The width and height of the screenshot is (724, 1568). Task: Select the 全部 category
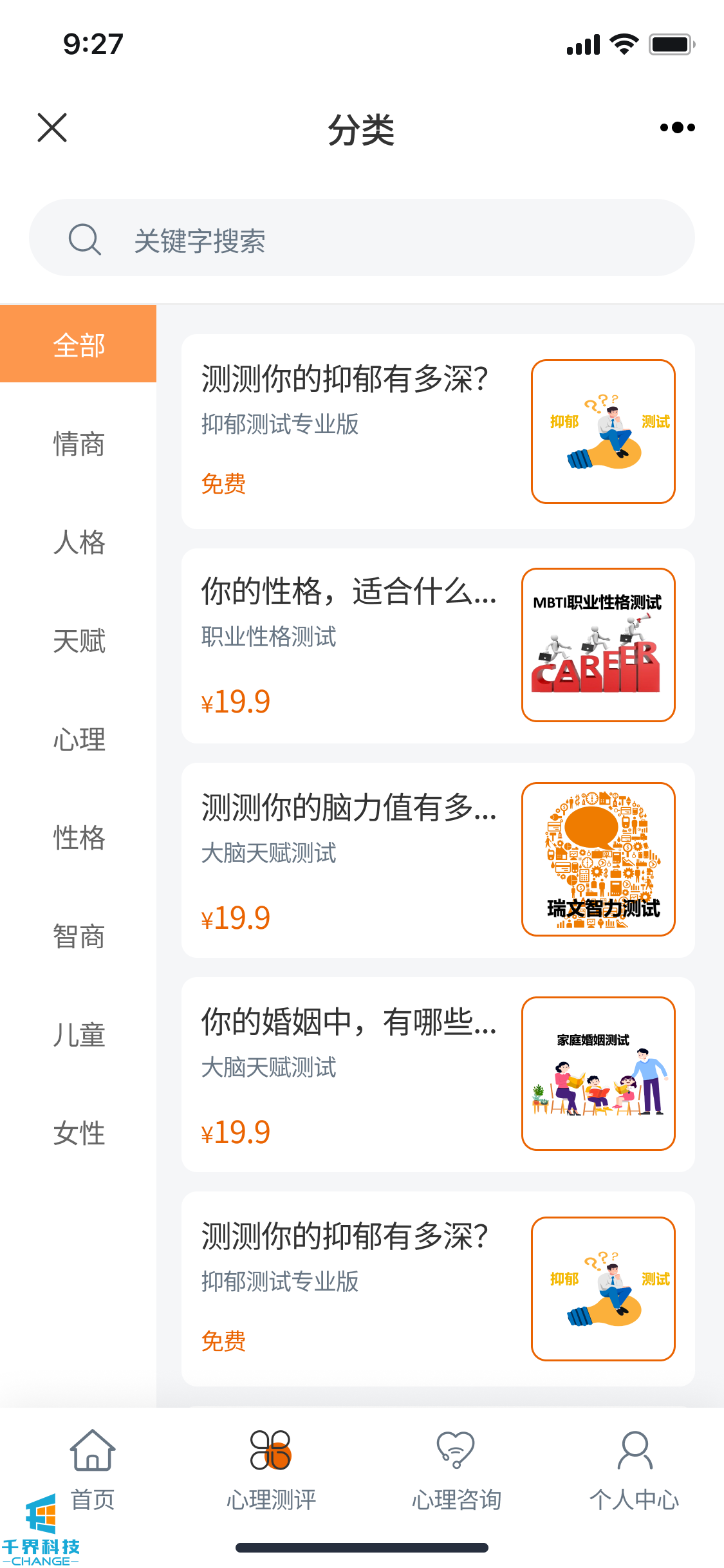79,344
